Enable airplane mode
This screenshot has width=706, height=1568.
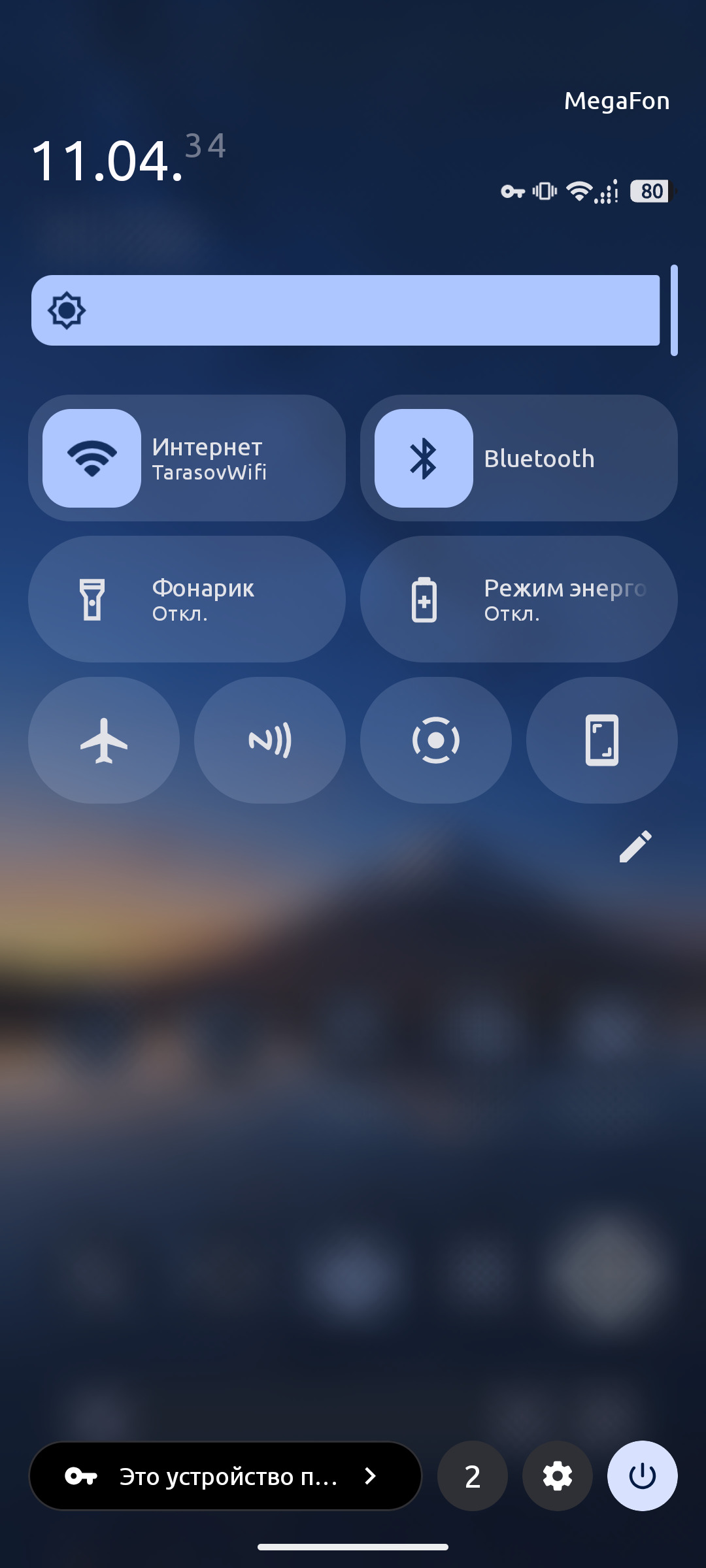[x=104, y=740]
